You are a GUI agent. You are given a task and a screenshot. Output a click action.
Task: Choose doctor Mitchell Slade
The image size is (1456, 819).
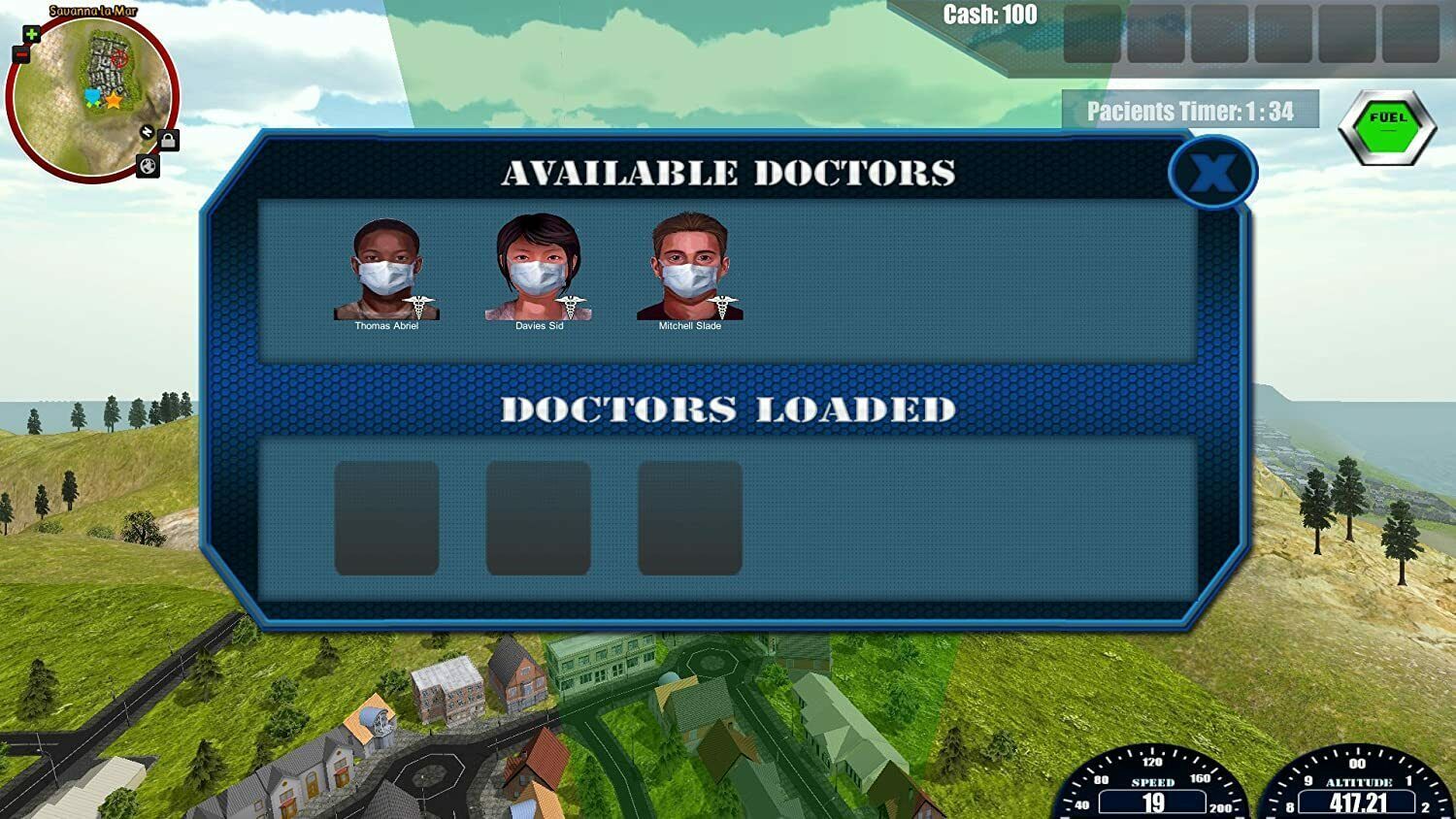[x=689, y=269]
